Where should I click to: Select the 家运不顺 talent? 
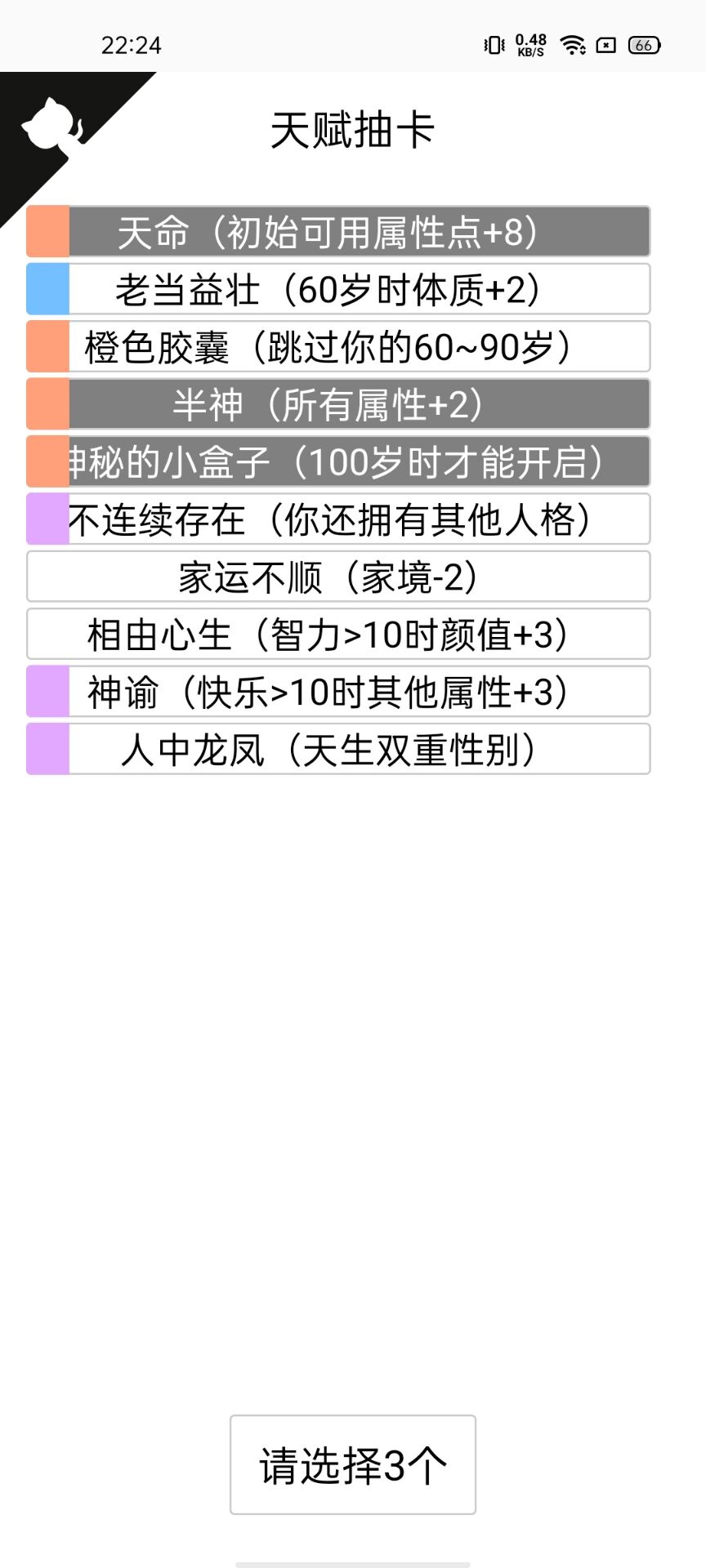coord(338,577)
